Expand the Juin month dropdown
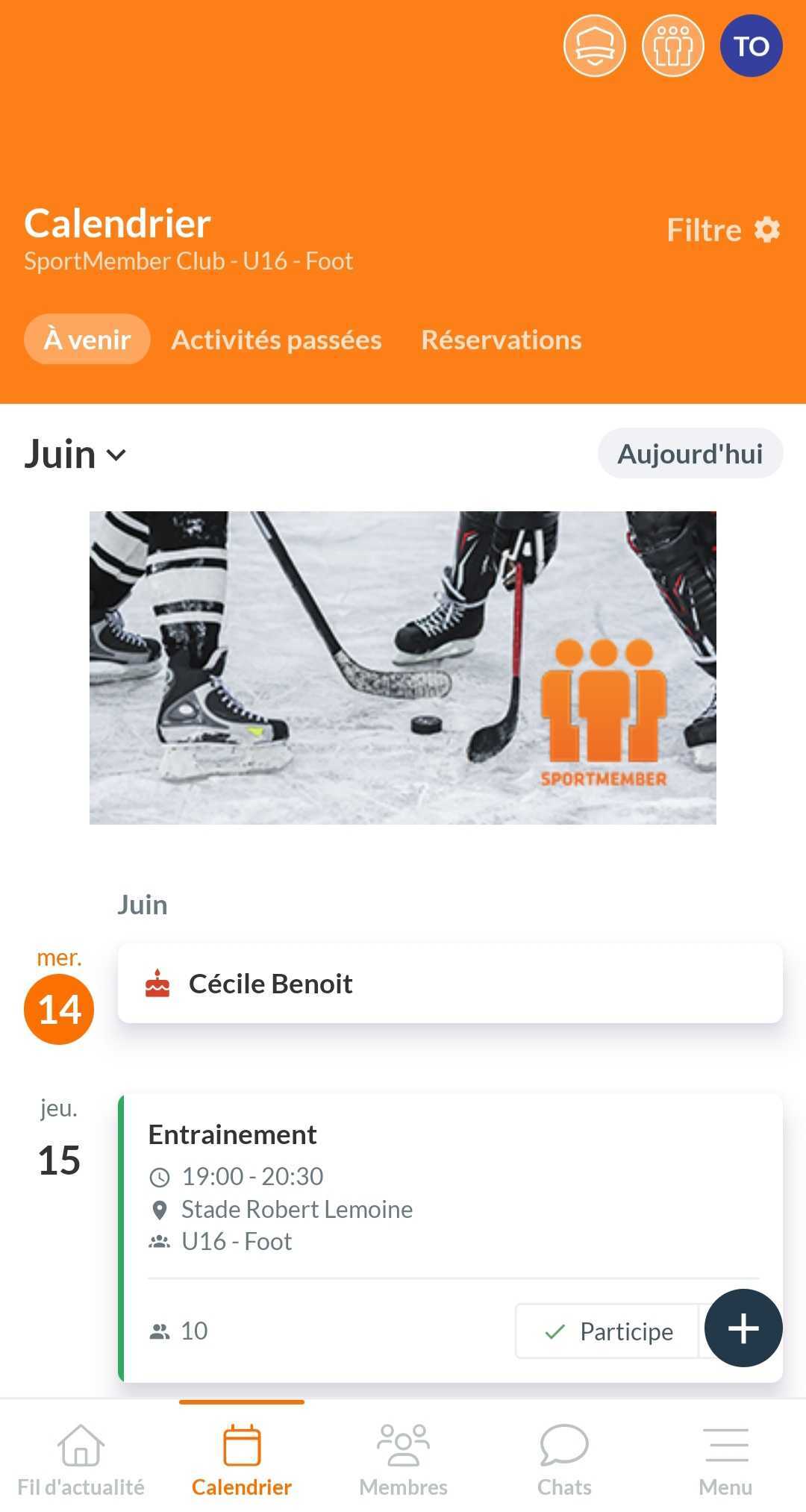Image resolution: width=806 pixels, height=1512 pixels. tap(75, 454)
